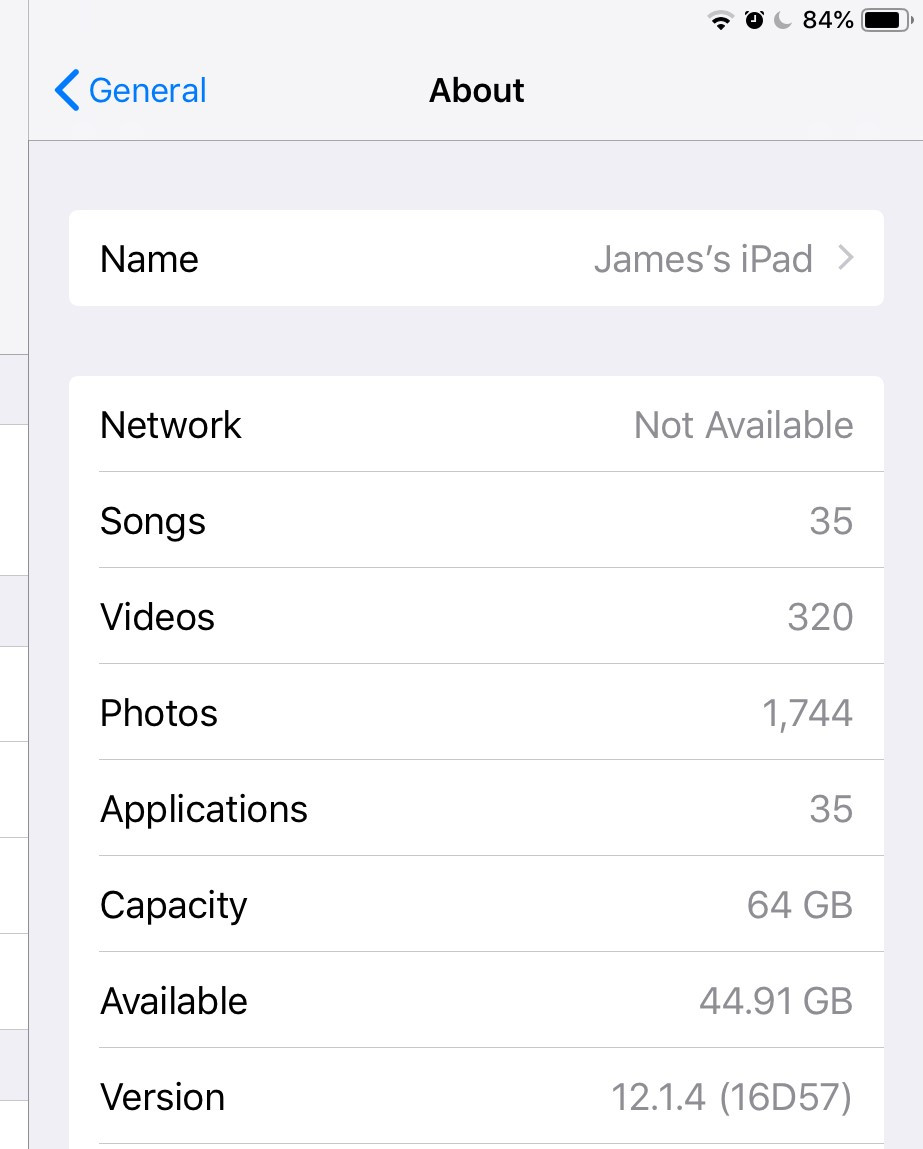Tap the alarm clock status icon
923x1149 pixels.
(x=753, y=19)
